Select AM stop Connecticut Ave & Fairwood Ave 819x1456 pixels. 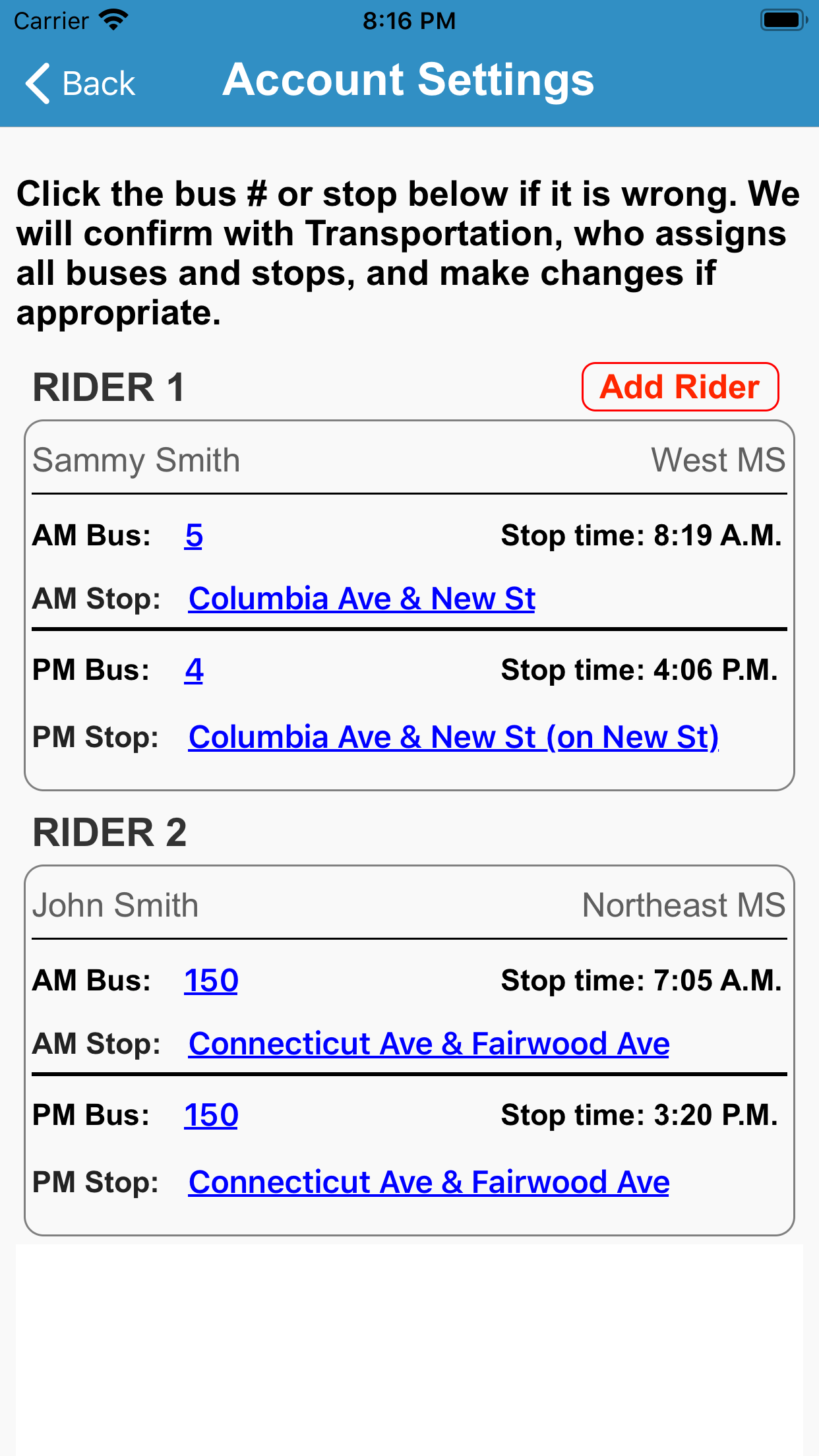pos(429,1043)
